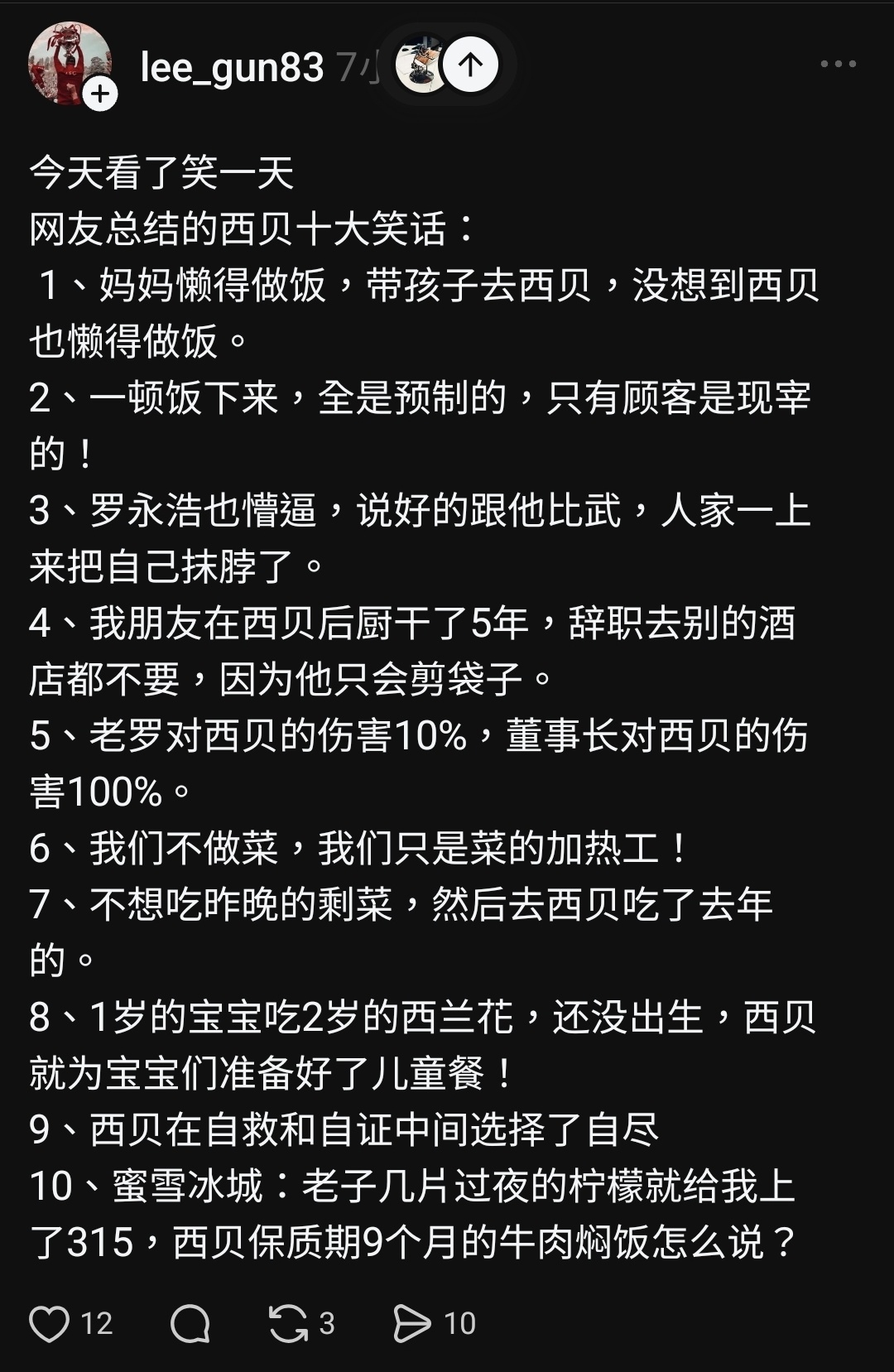Share the post via paper plane icon

coord(411,1323)
